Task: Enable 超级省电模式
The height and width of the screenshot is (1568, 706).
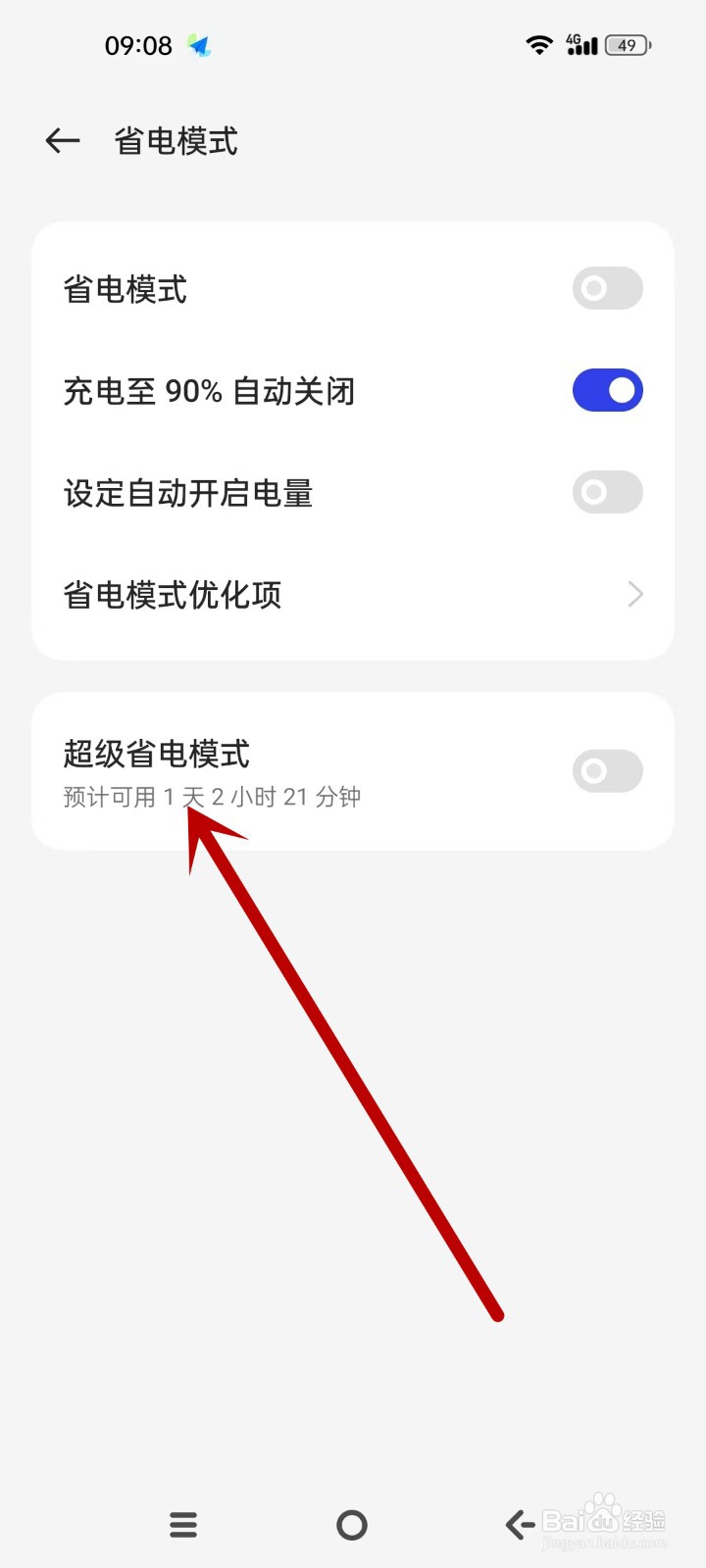Action: [606, 771]
